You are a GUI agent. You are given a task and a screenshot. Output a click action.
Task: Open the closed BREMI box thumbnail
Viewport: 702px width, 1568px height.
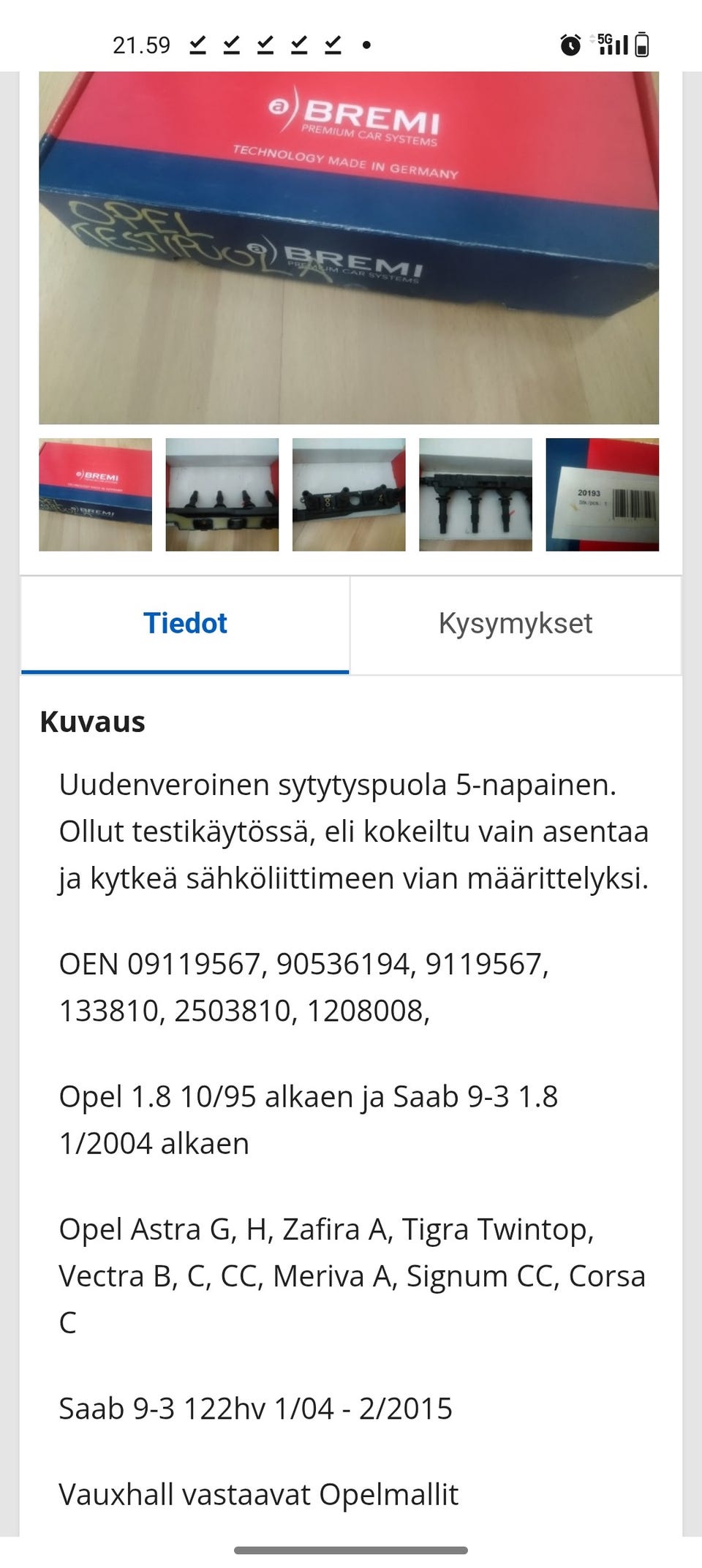94,494
